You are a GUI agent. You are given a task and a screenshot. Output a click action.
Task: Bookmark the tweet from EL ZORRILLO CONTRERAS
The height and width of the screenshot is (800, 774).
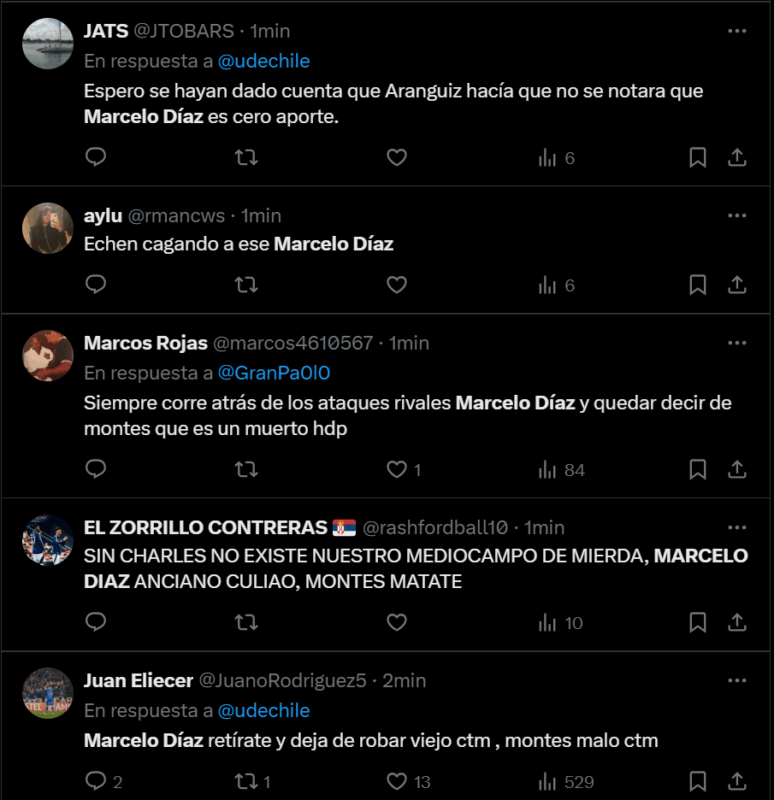coord(698,622)
